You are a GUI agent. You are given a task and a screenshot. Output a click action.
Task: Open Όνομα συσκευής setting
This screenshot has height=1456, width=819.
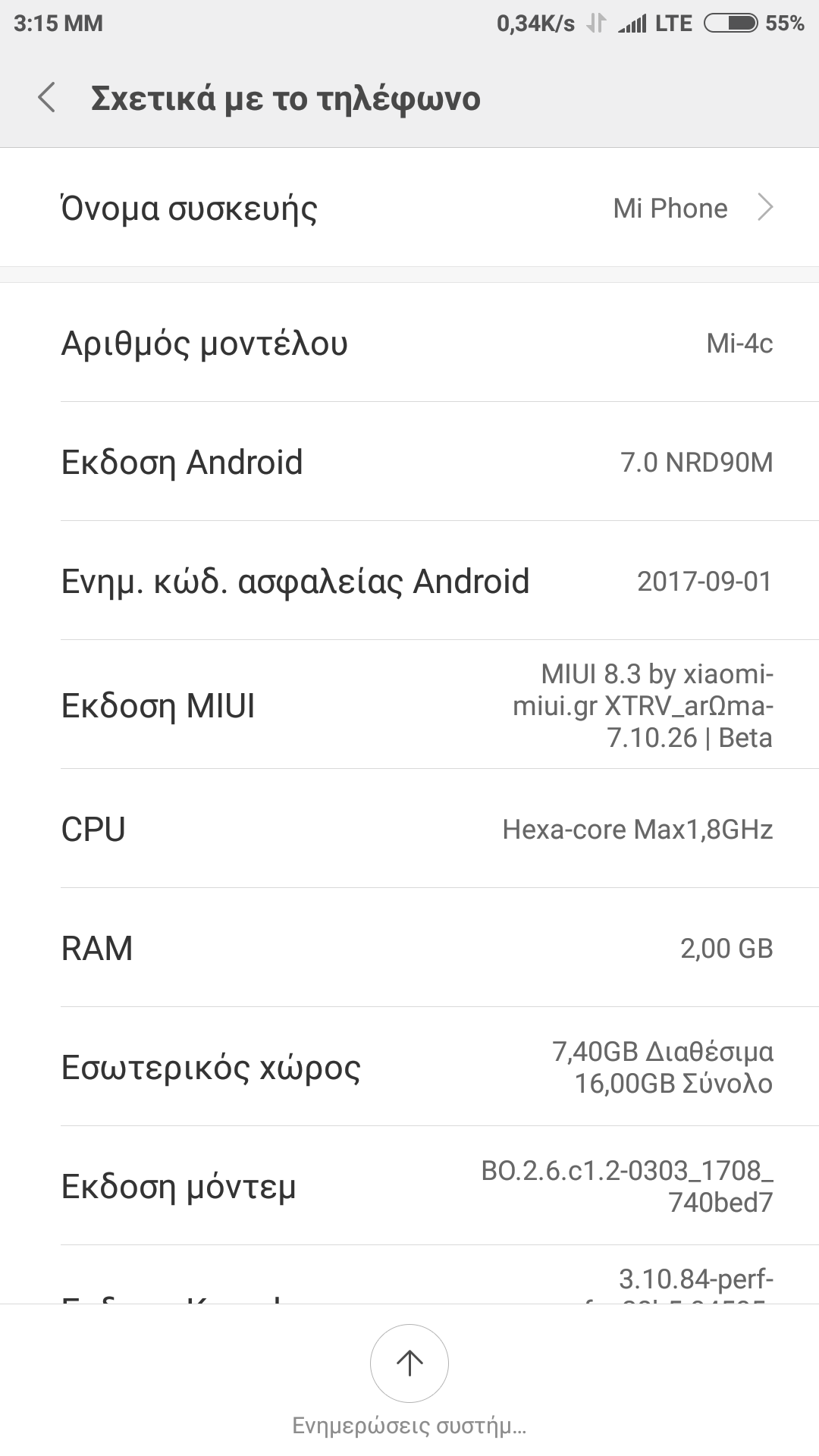pos(409,208)
